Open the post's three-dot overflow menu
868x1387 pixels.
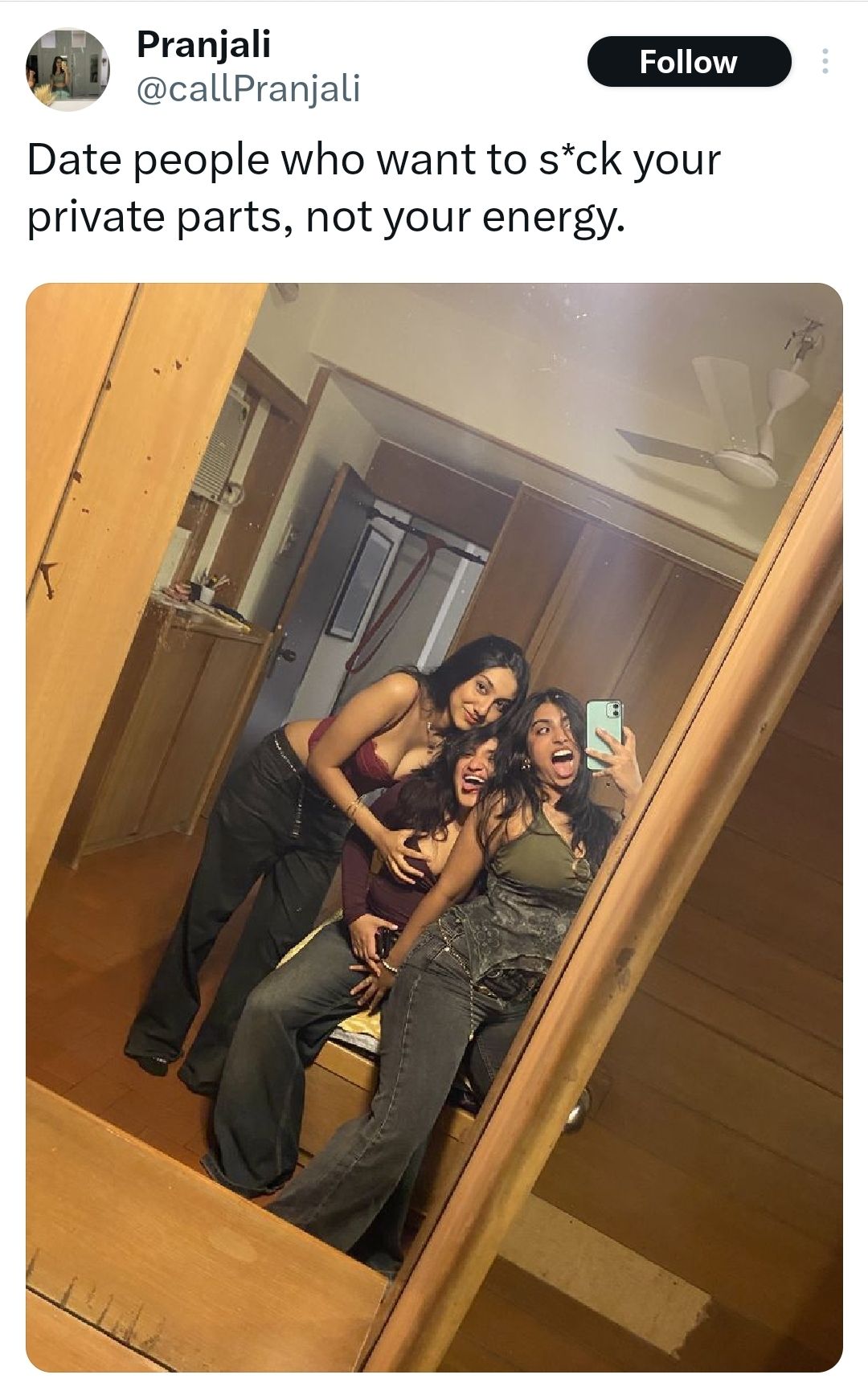[824, 62]
